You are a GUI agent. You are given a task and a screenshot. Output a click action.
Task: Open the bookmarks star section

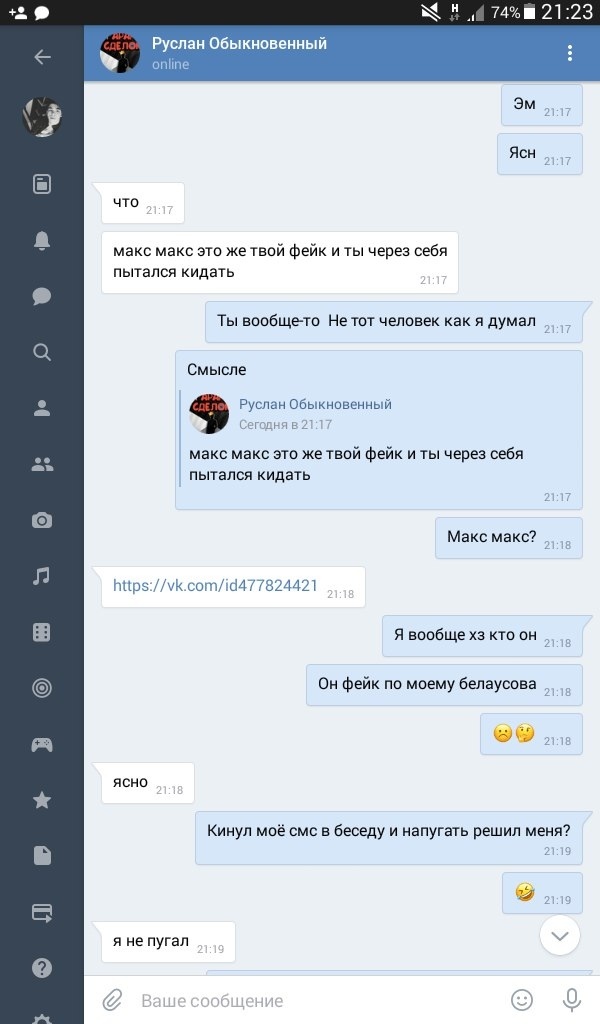pyautogui.click(x=42, y=800)
